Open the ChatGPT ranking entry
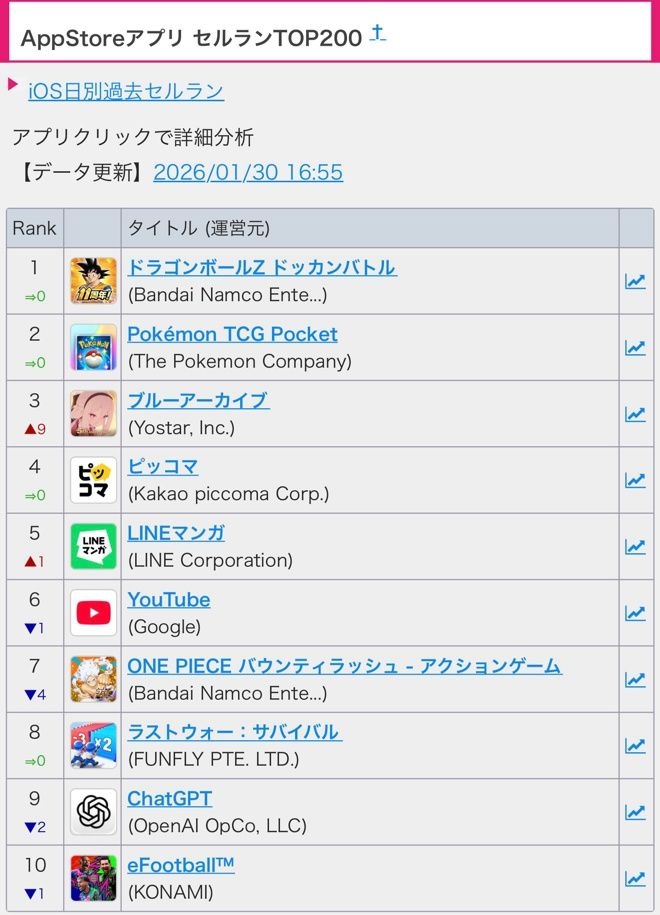Image resolution: width=660 pixels, height=915 pixels. click(x=170, y=799)
